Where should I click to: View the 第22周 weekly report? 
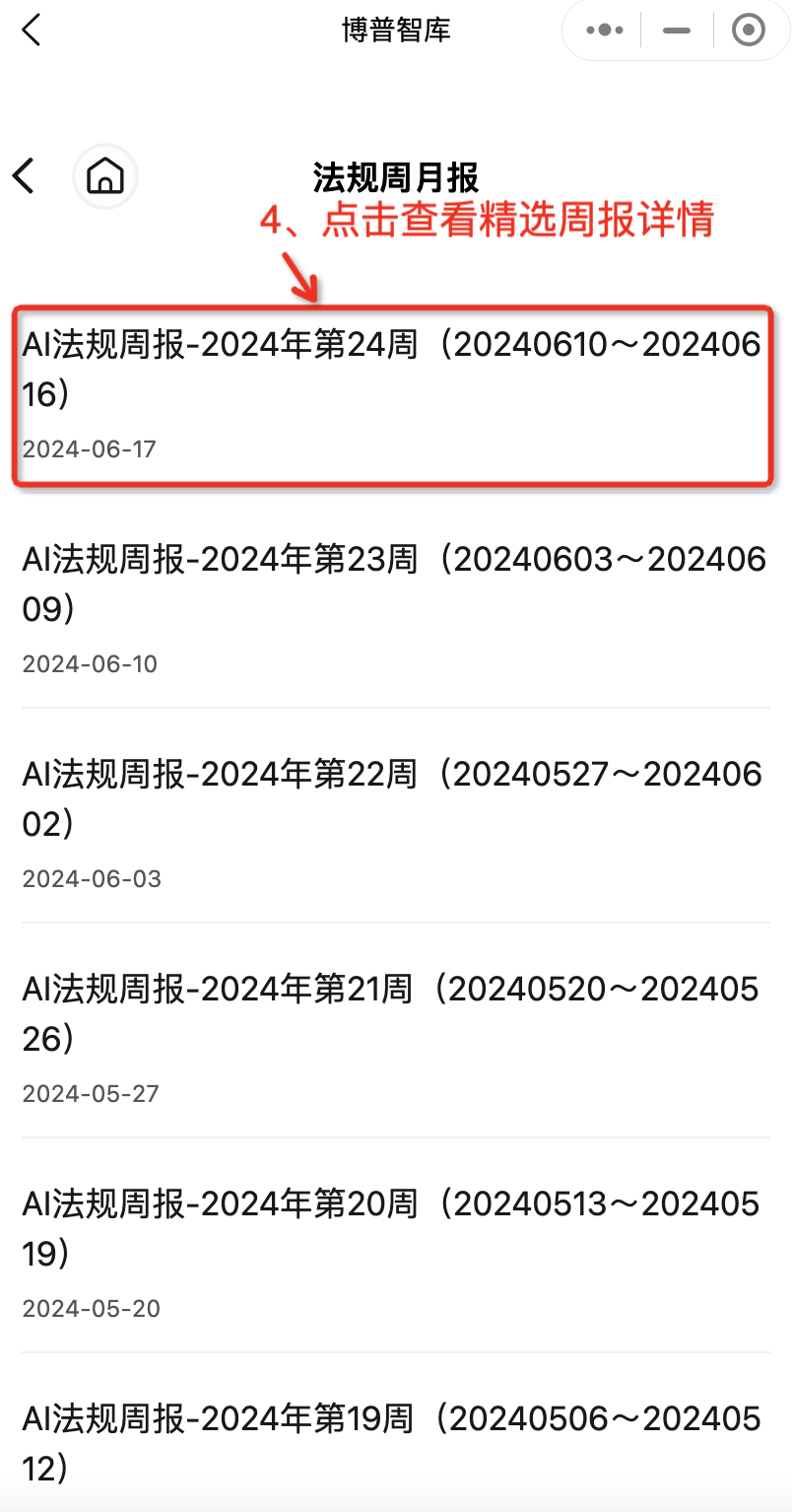pos(395,824)
